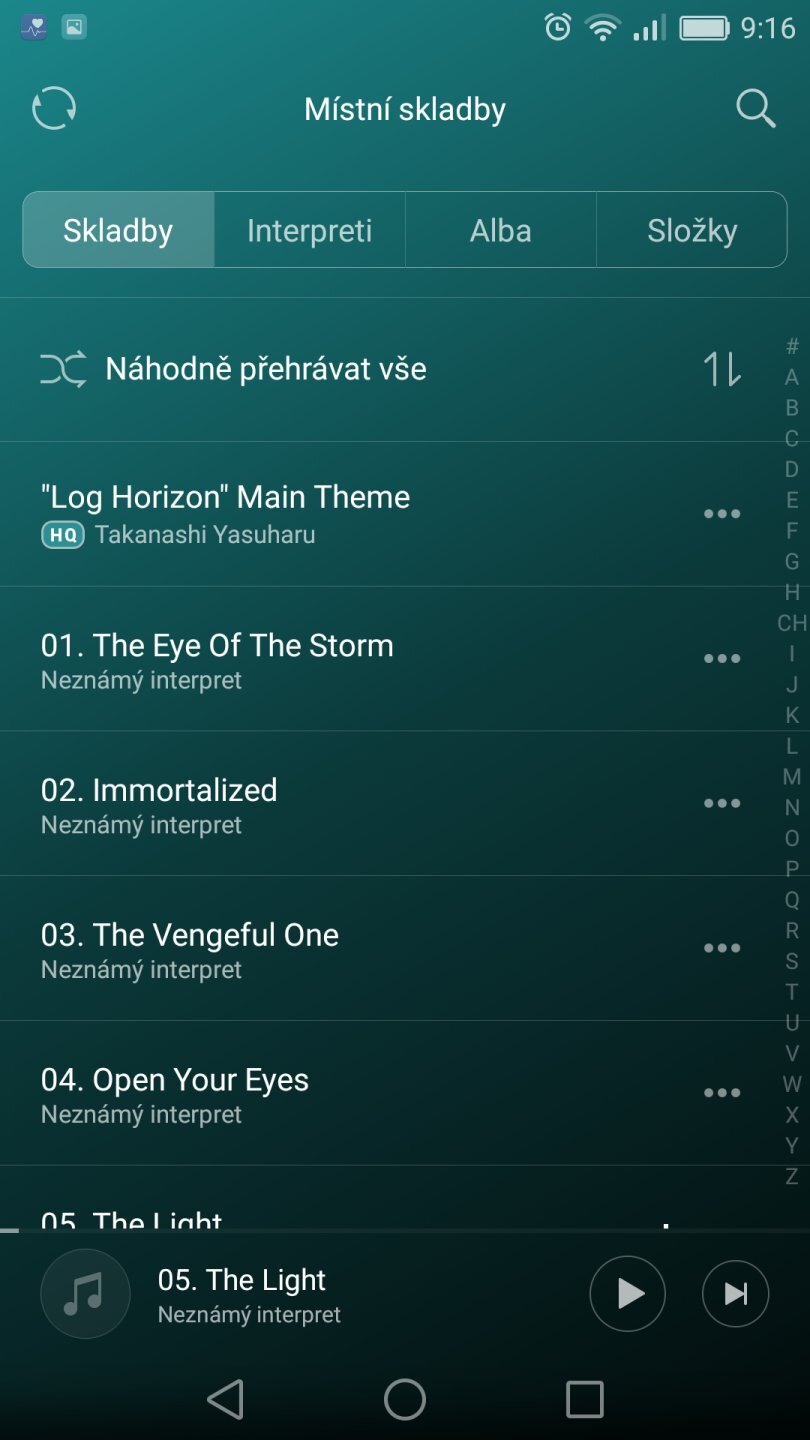Open options for 03. The Vengeful One
Image resolution: width=810 pixels, height=1440 pixels.
(722, 948)
